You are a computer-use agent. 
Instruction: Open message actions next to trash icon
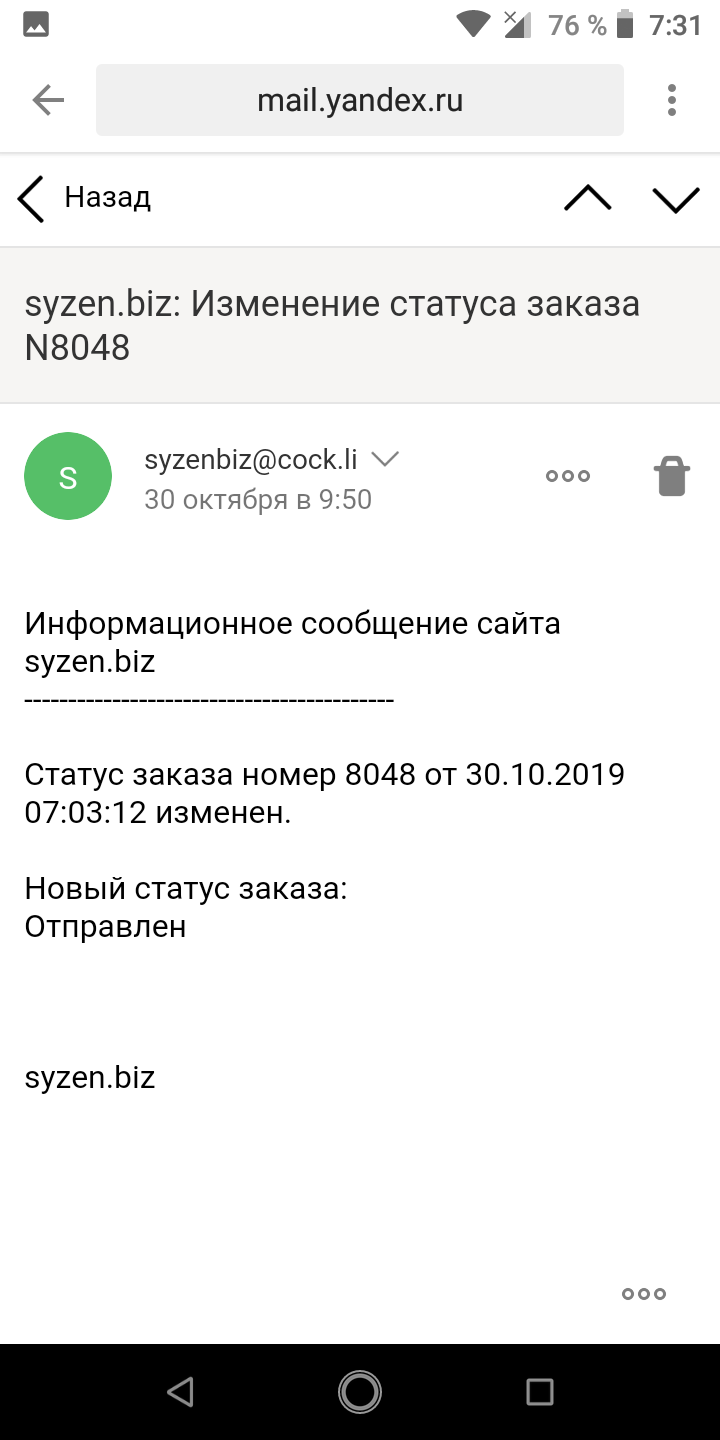tap(567, 476)
